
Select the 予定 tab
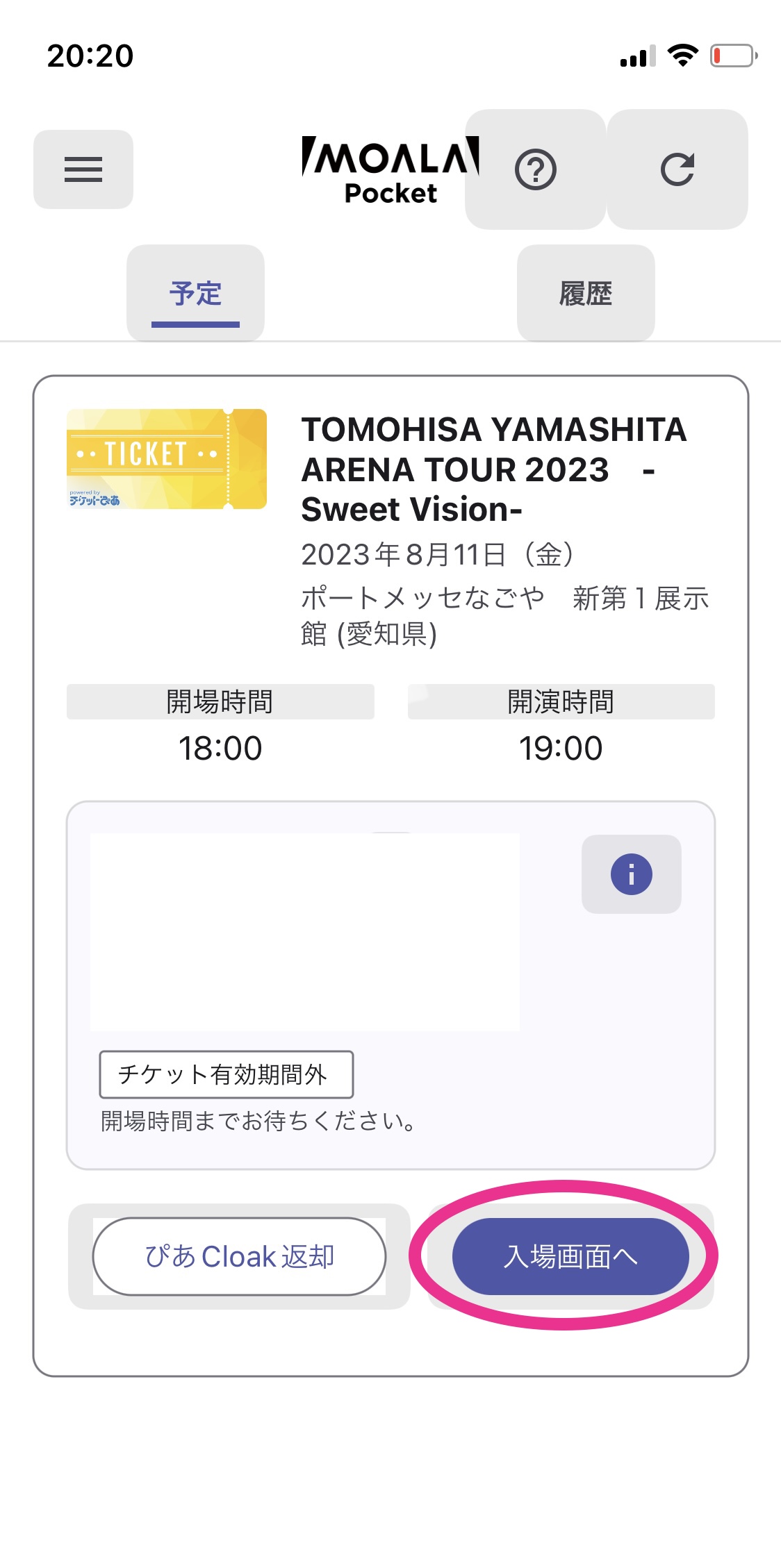pyautogui.click(x=195, y=294)
